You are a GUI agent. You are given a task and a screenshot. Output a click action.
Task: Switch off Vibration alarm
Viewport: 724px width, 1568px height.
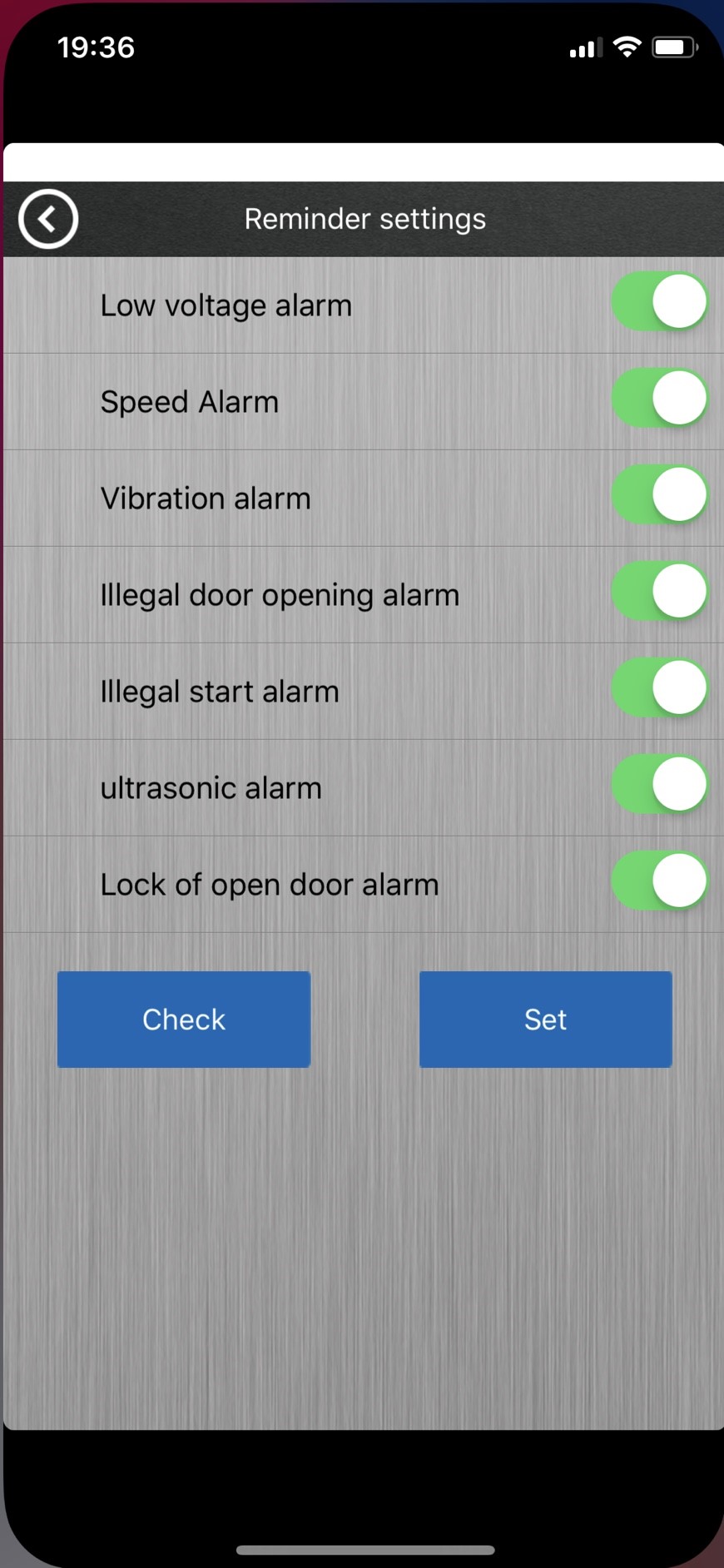[659, 494]
